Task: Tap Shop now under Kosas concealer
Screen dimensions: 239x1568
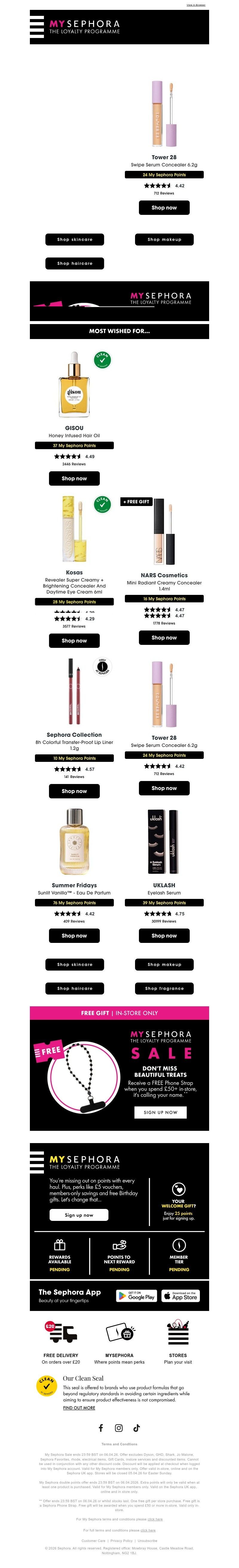Action: [x=74, y=640]
